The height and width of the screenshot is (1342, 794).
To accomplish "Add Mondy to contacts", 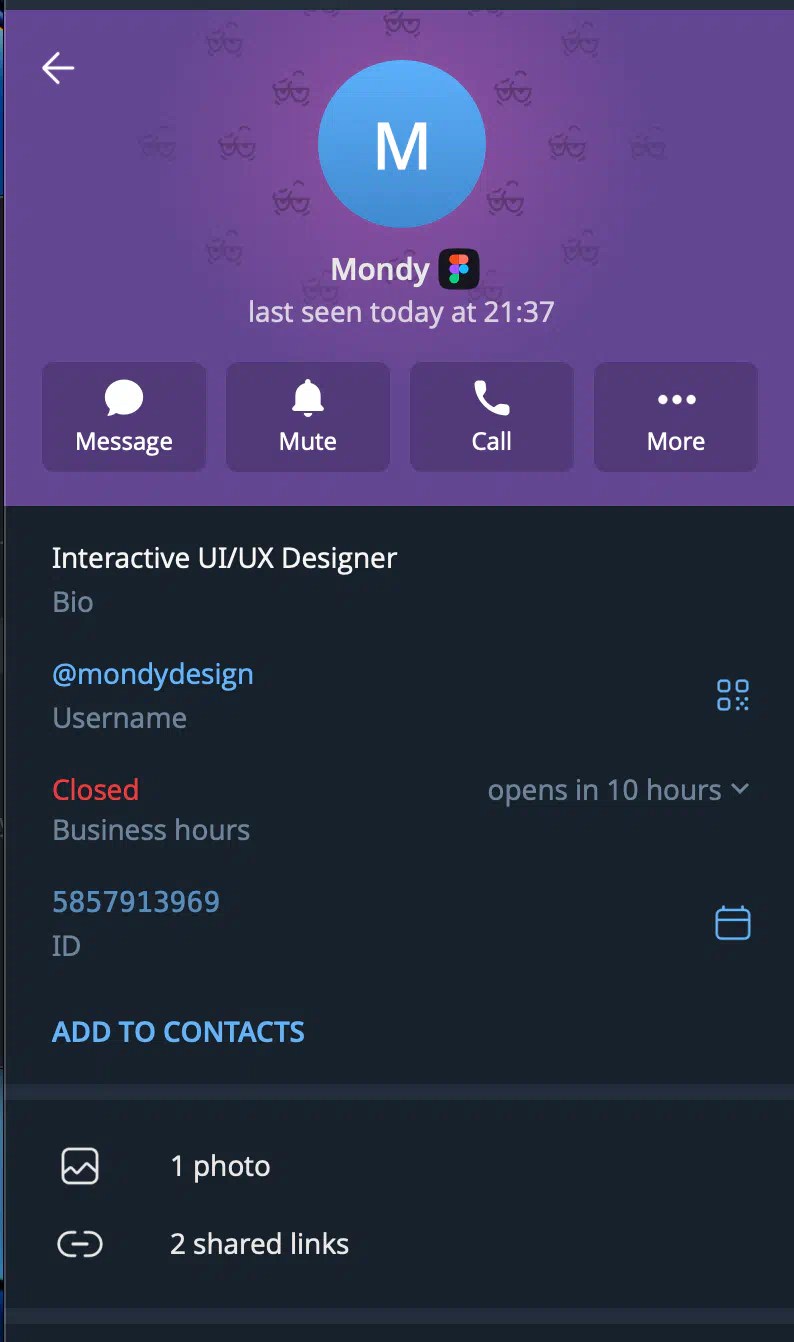I will point(178,1032).
